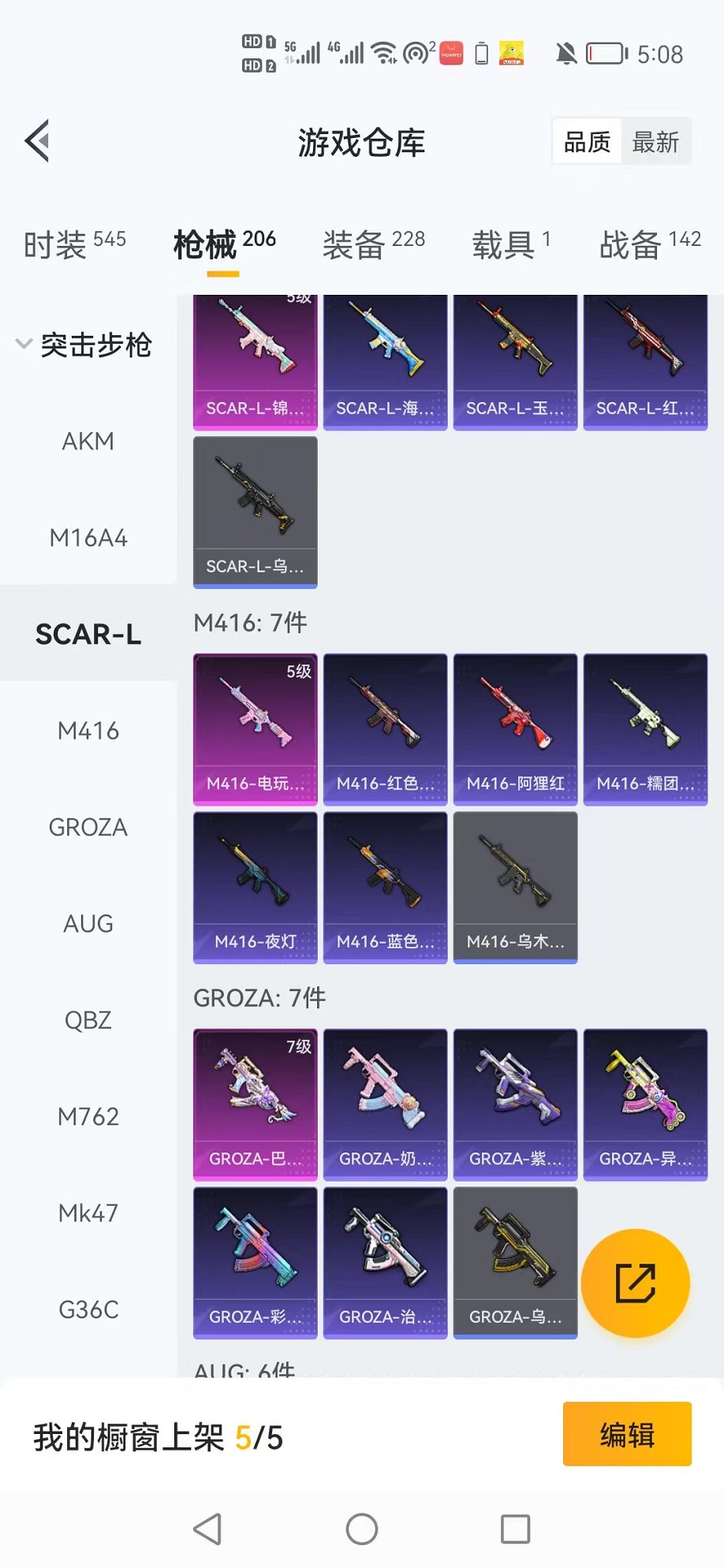Sort by 最新
724x1568 pixels.
(655, 142)
